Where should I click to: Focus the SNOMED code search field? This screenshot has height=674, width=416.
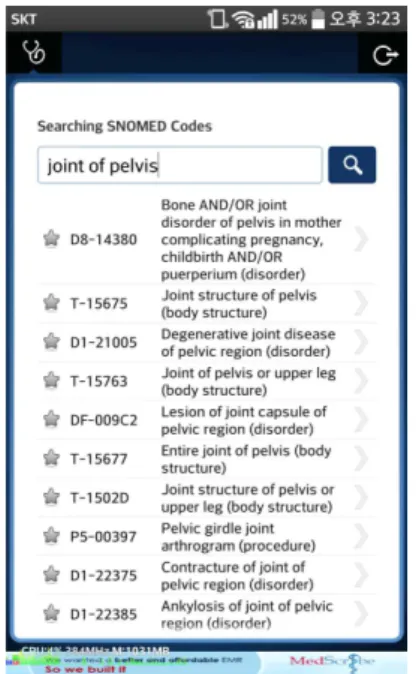coord(180,165)
